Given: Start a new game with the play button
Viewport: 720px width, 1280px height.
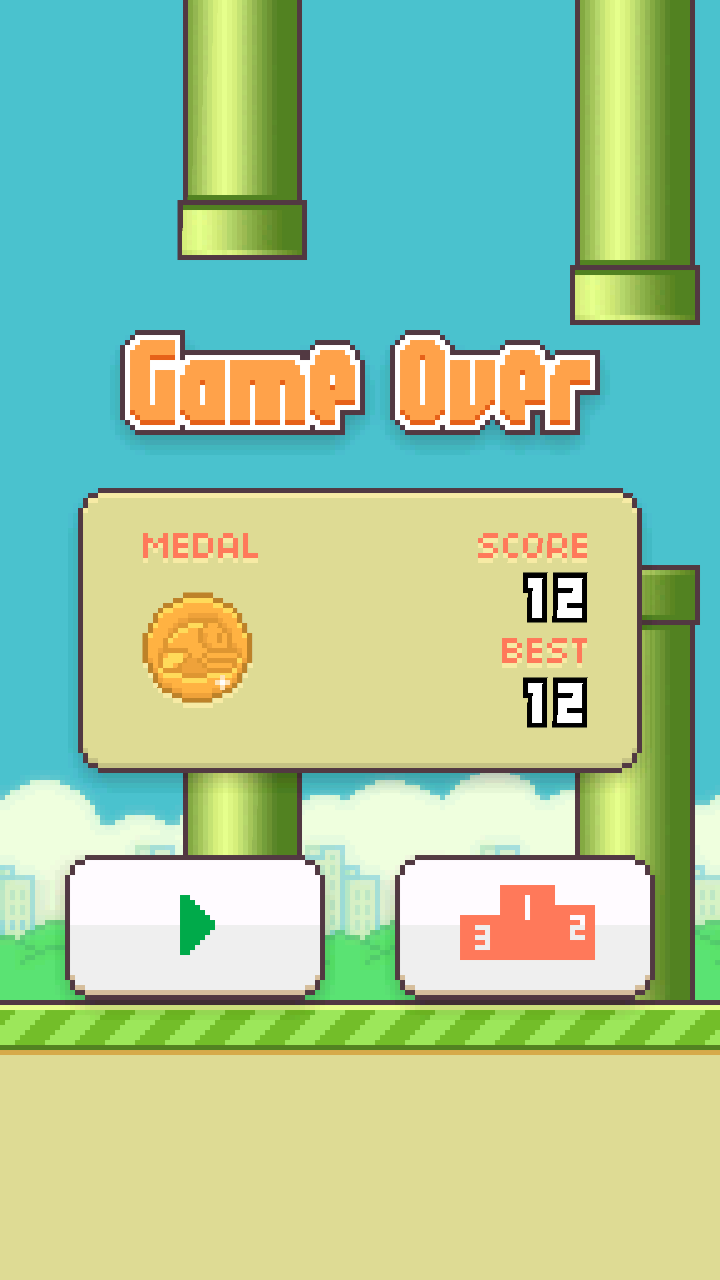Looking at the screenshot, I should point(195,925).
